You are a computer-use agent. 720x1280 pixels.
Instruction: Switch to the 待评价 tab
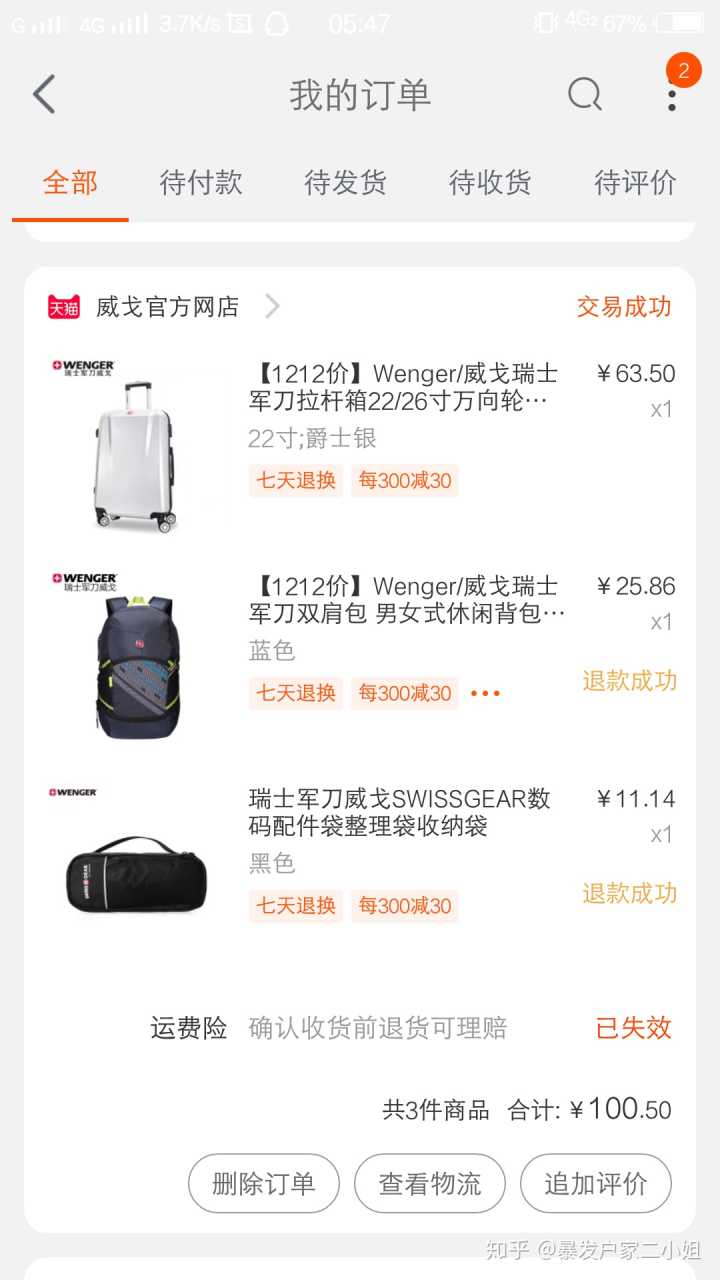point(635,183)
